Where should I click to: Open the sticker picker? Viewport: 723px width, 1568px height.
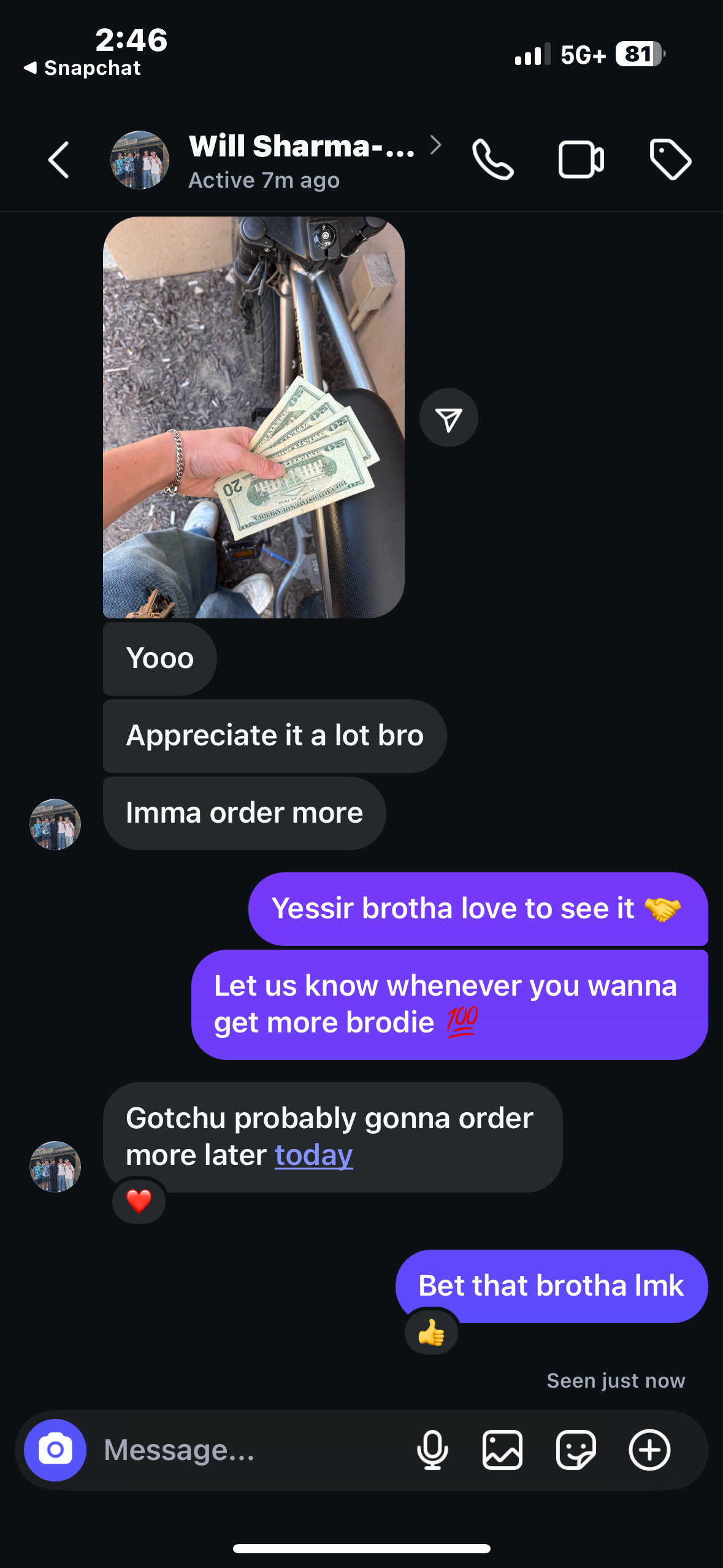coord(575,1450)
